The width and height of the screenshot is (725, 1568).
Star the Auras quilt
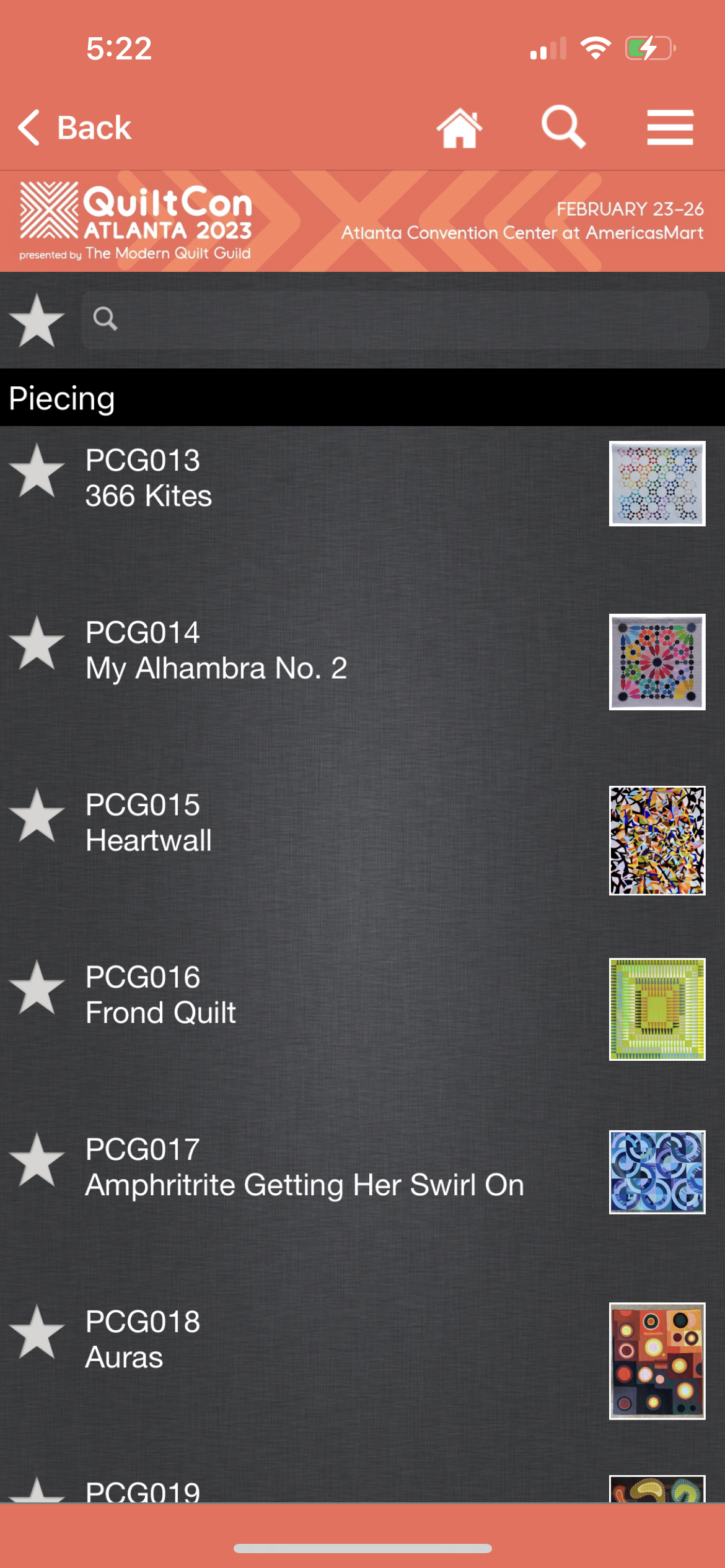37,1333
